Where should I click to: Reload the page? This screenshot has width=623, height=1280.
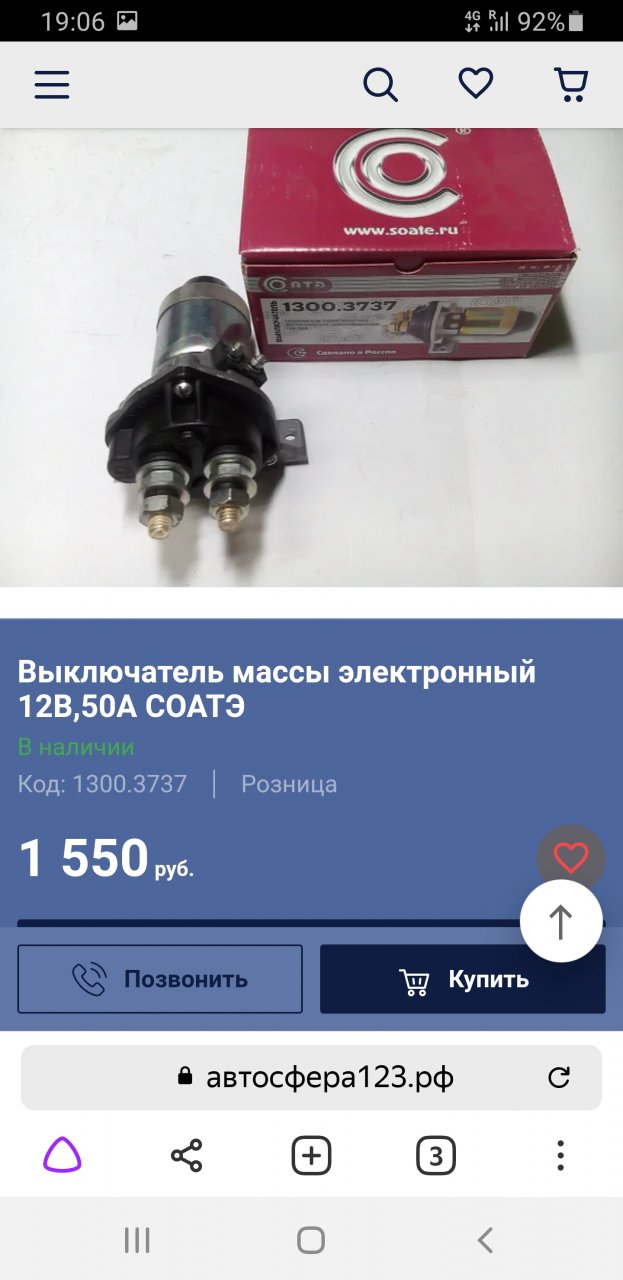pos(559,1077)
